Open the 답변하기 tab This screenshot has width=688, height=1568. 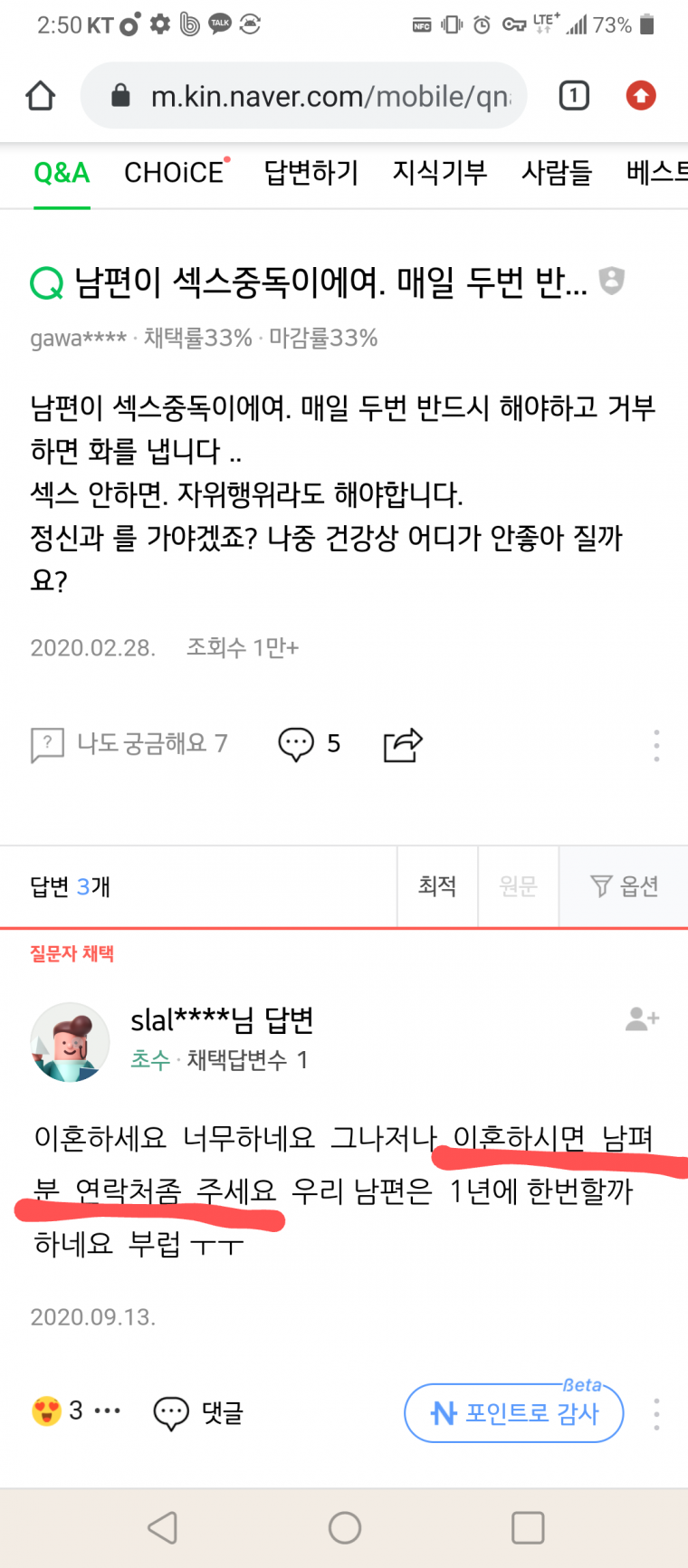311,172
